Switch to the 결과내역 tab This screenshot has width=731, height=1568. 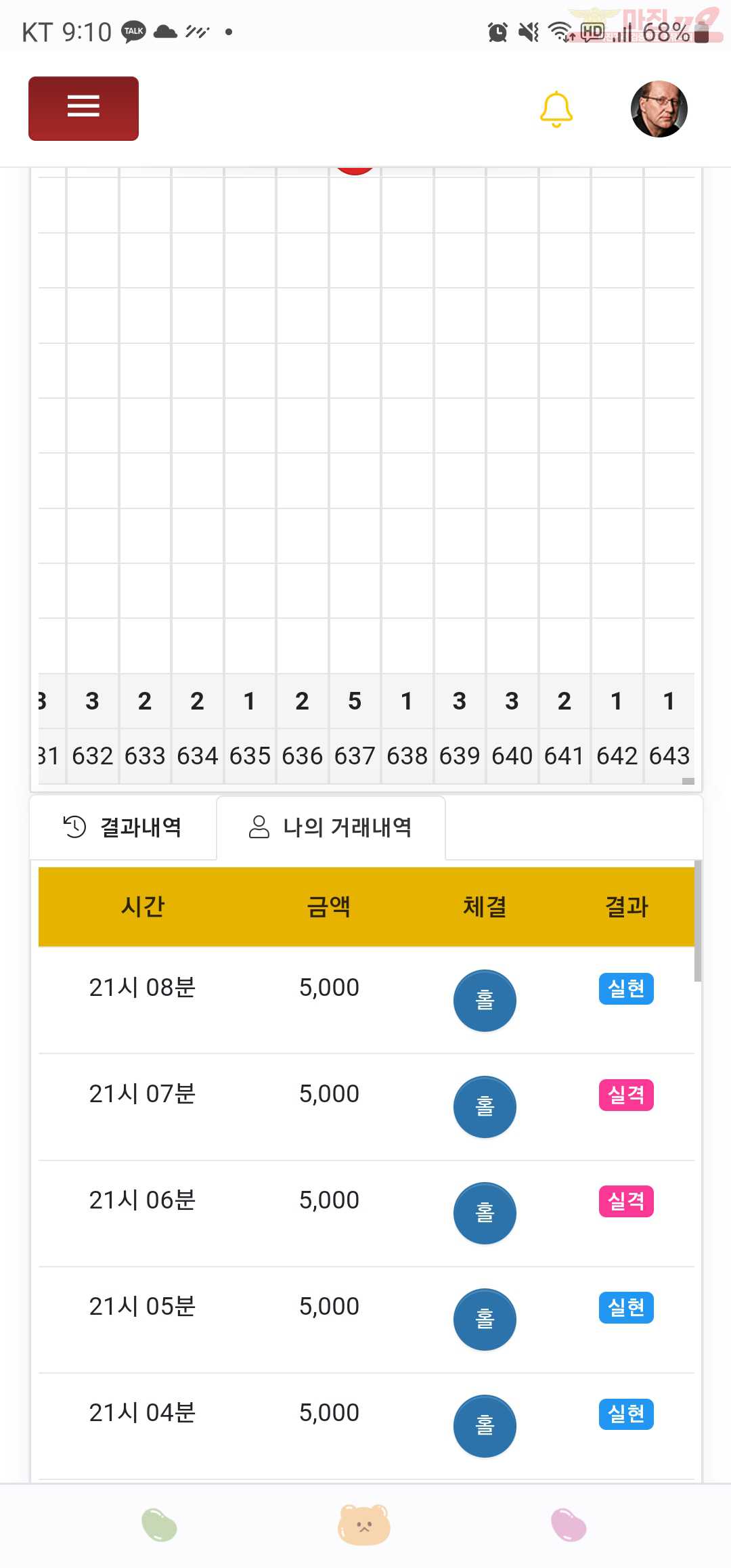coord(123,827)
